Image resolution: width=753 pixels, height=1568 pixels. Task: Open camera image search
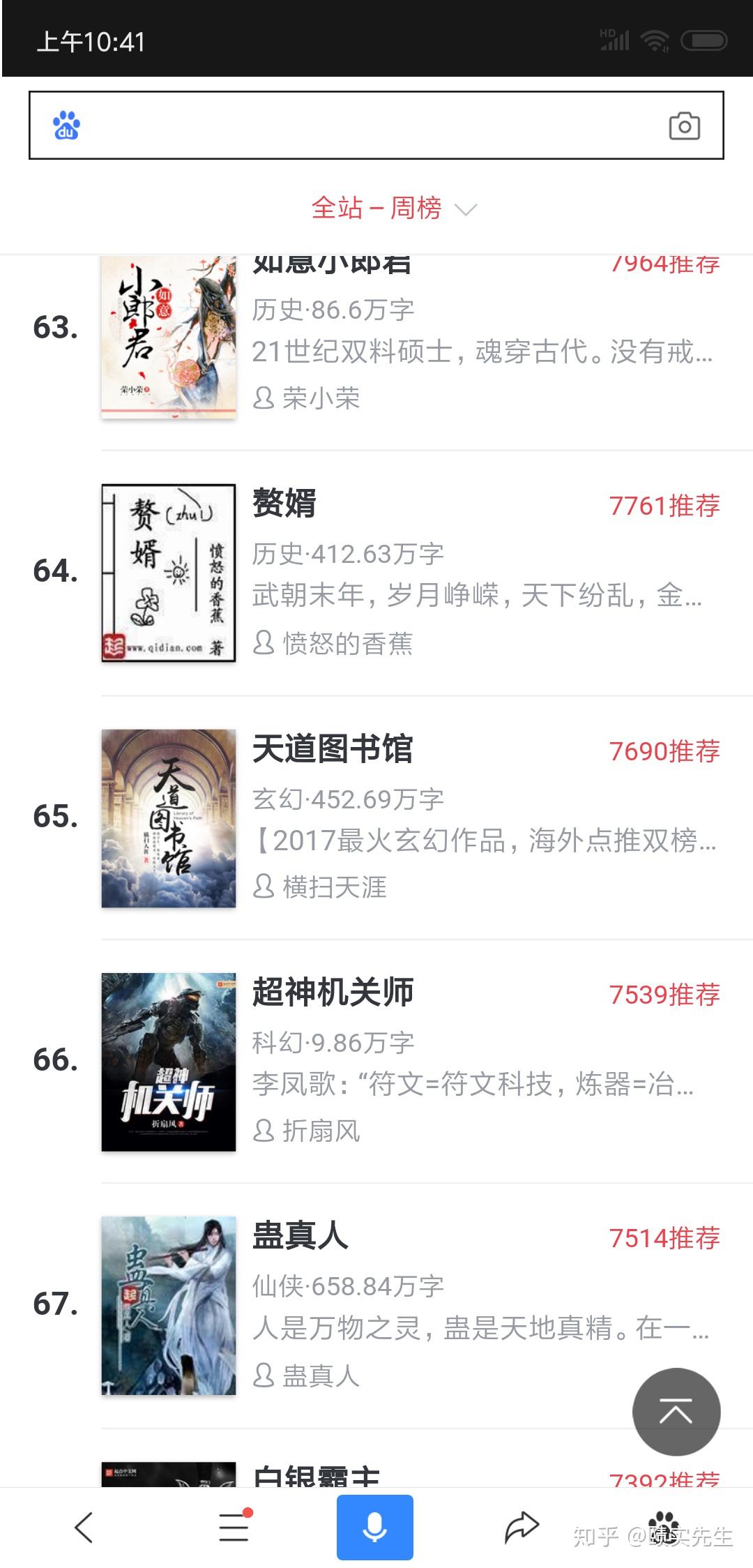(x=684, y=126)
